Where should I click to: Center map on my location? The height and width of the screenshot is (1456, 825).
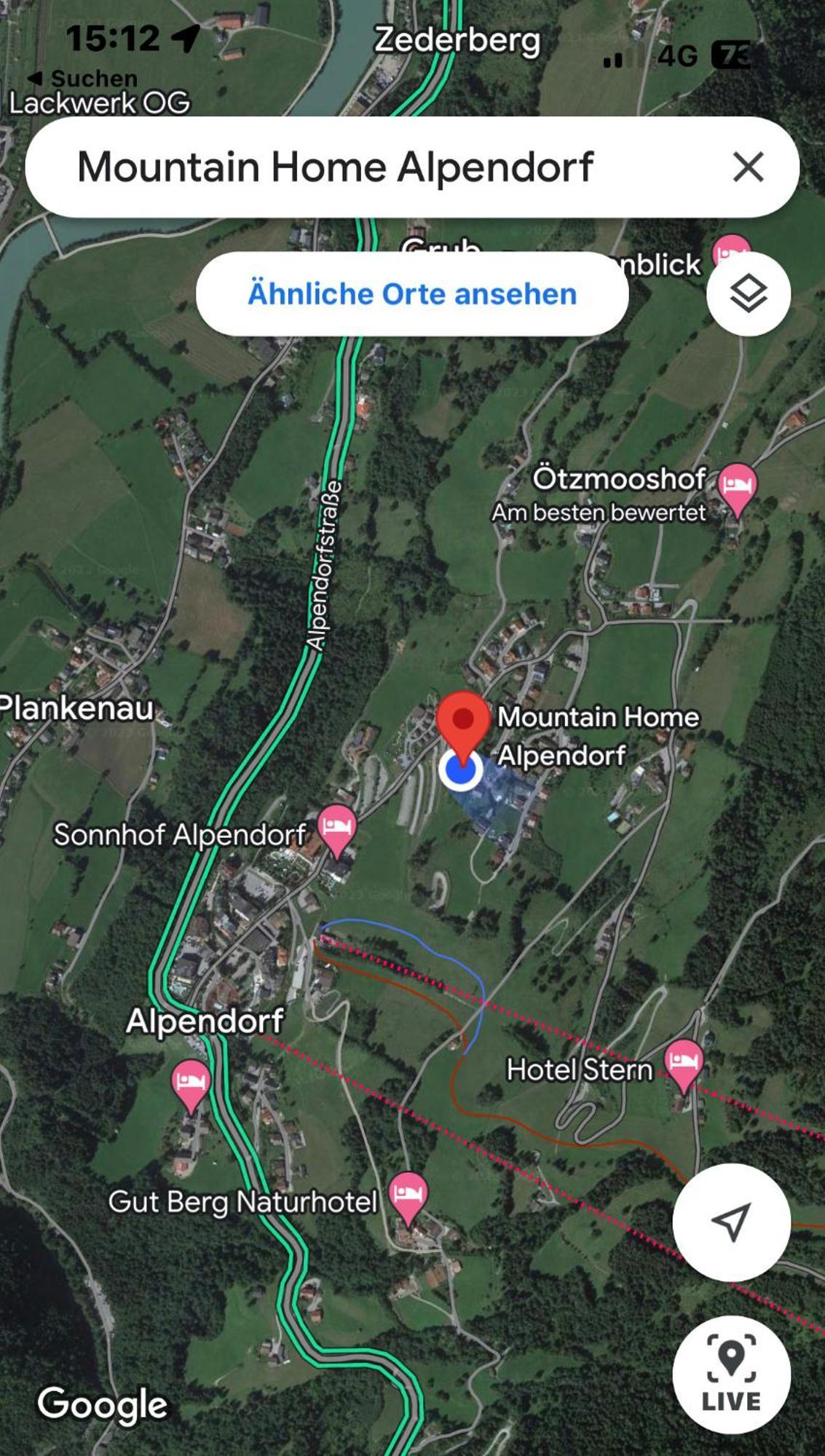point(731,1222)
